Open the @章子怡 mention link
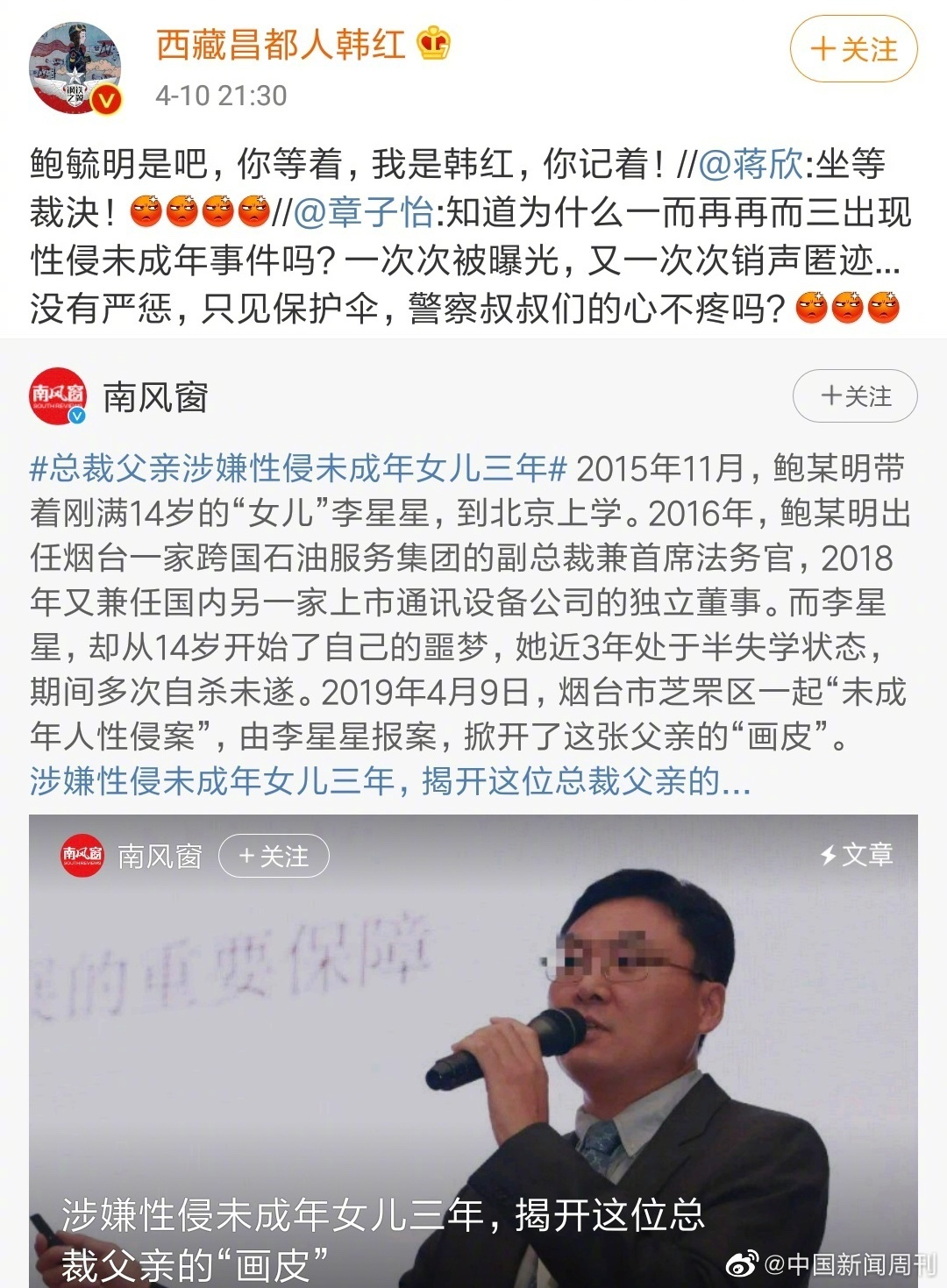The height and width of the screenshot is (1288, 947). (362, 212)
